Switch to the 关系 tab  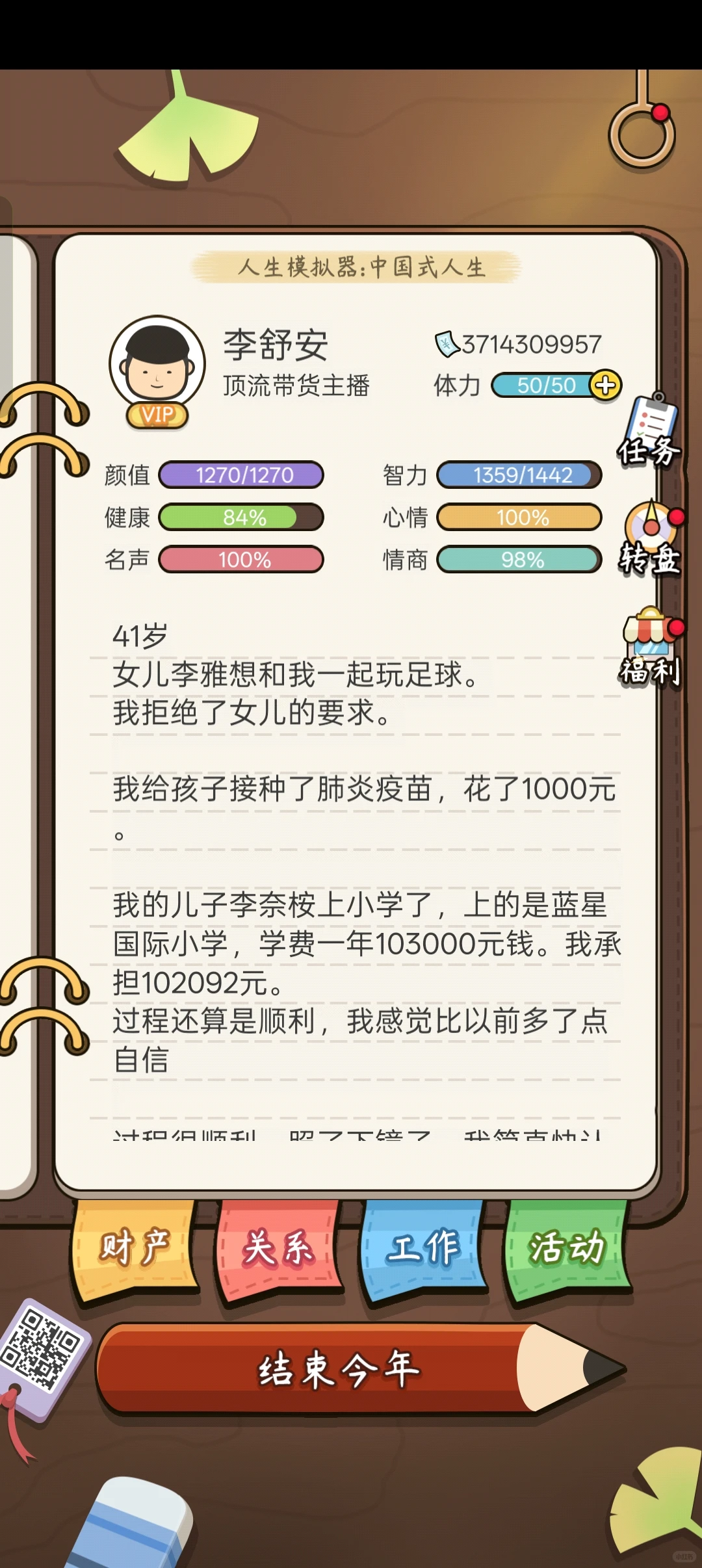point(278,1248)
